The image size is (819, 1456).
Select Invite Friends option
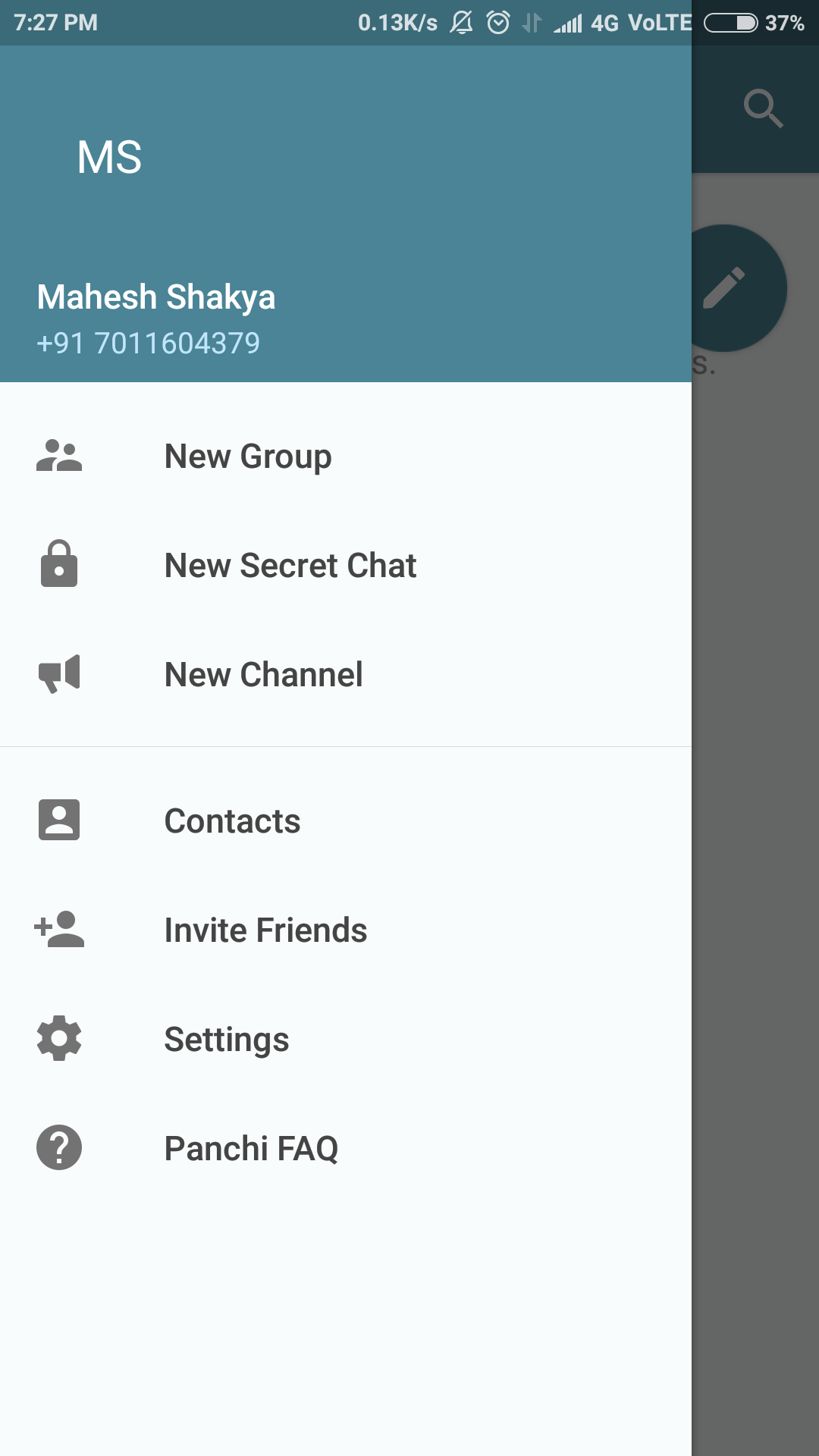pos(265,929)
